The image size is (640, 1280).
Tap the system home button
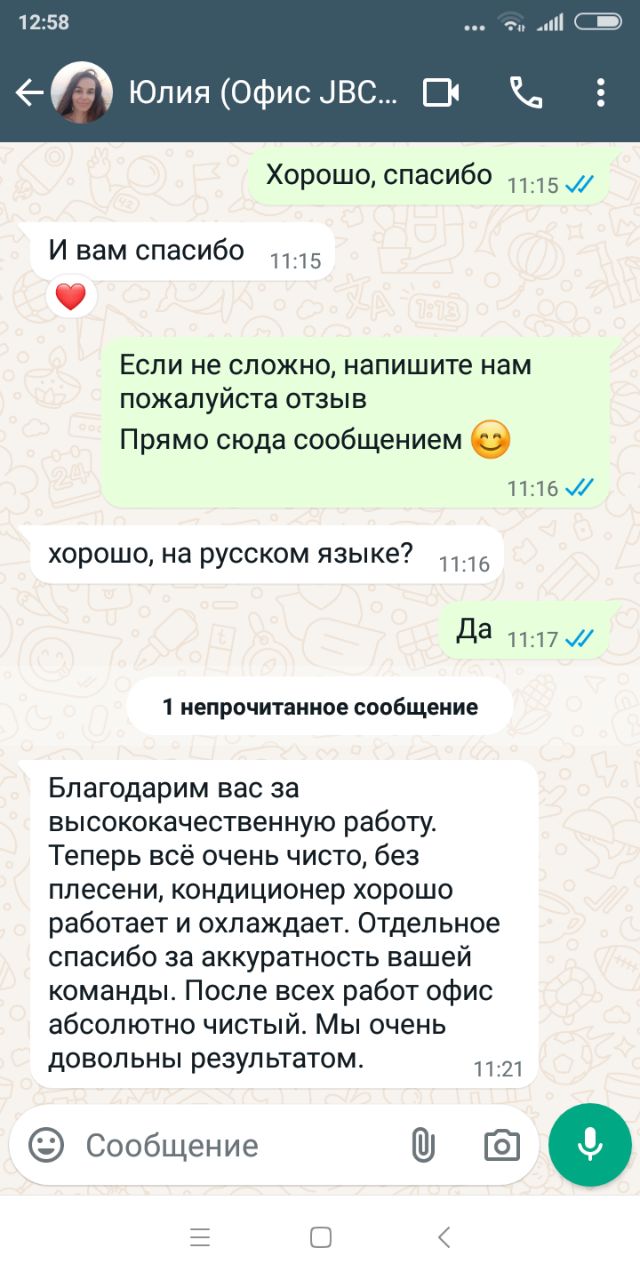tap(320, 1238)
